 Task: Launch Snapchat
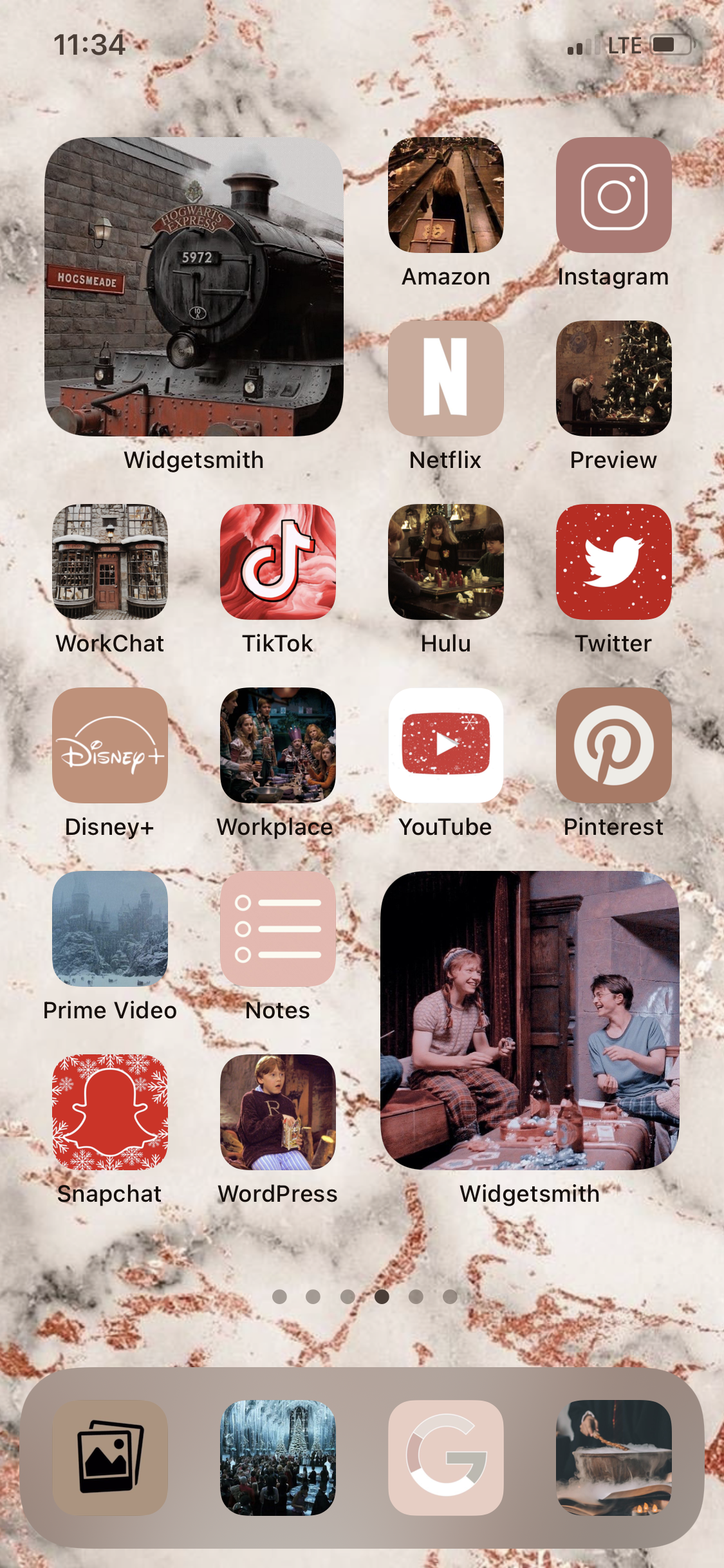click(110, 1112)
